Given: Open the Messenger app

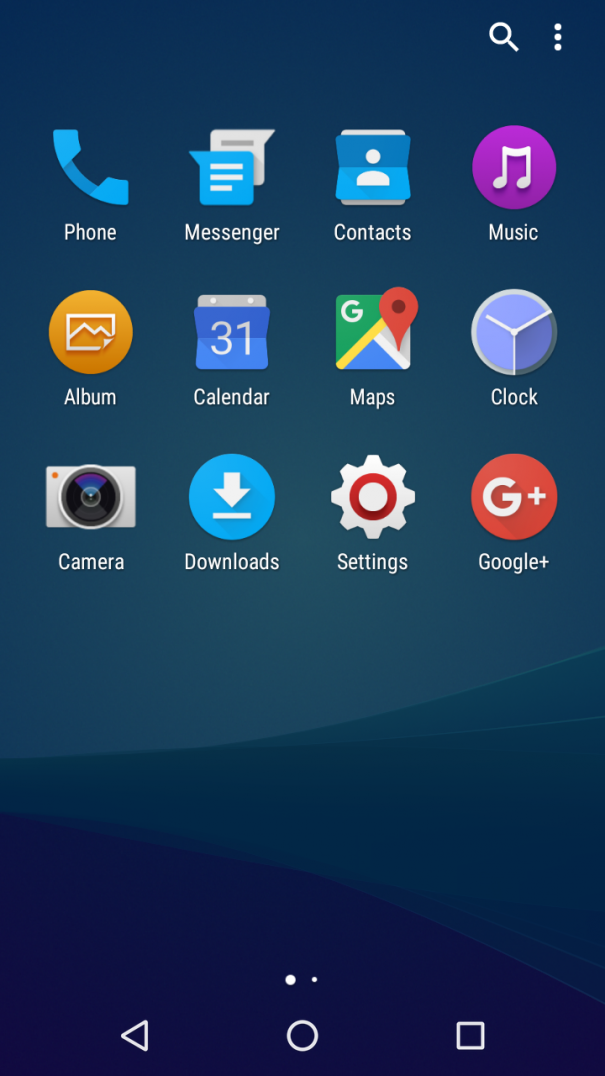Looking at the screenshot, I should pyautogui.click(x=232, y=168).
